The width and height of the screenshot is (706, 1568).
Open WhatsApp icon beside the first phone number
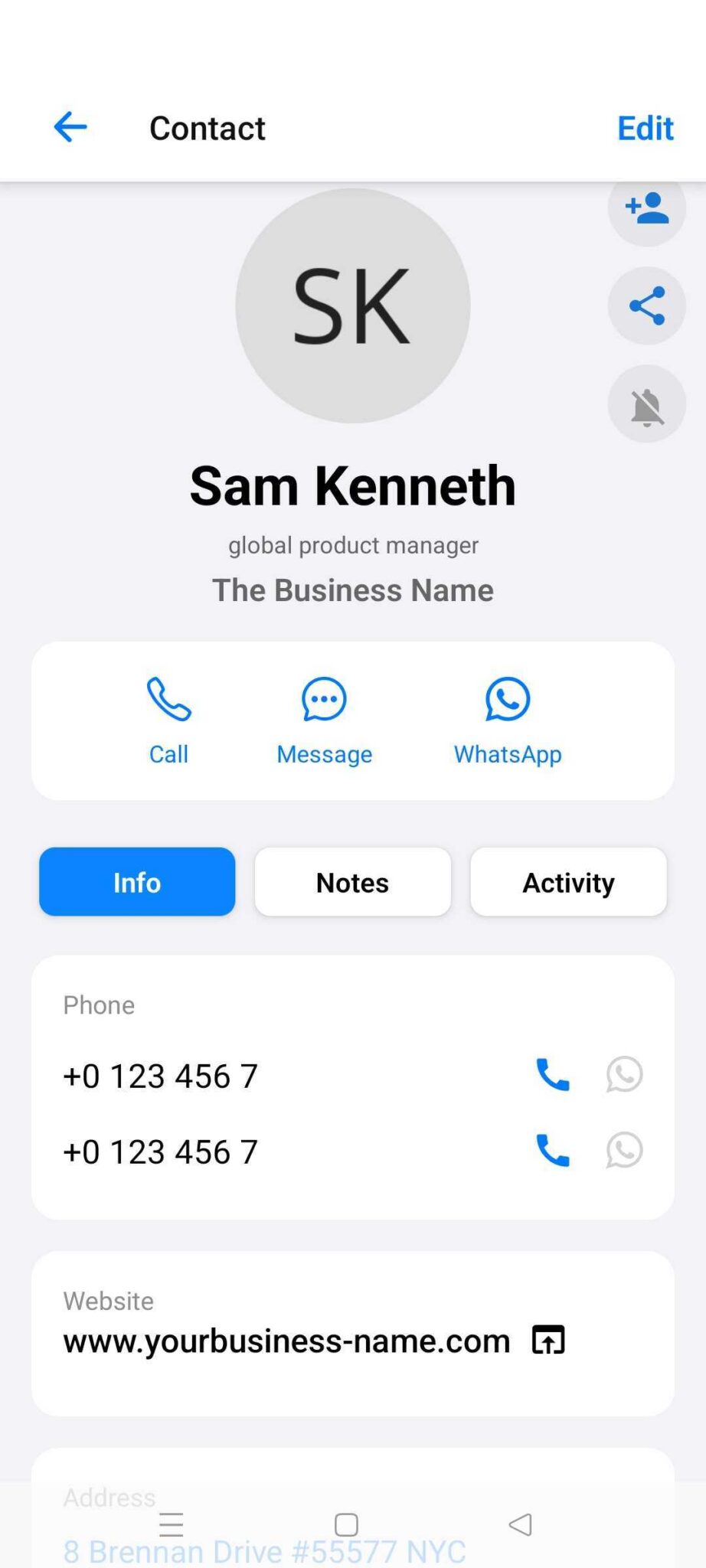pyautogui.click(x=624, y=1075)
